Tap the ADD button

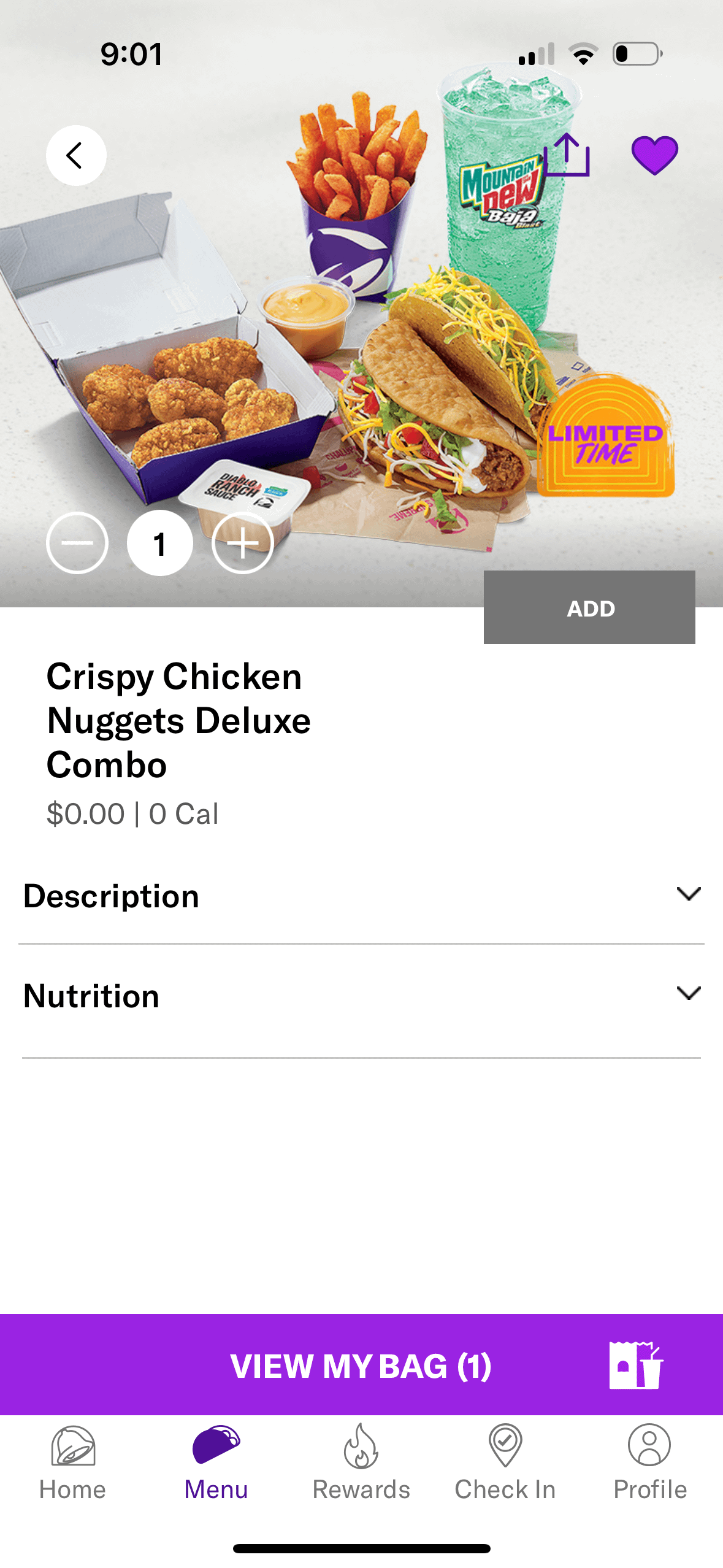(589, 607)
